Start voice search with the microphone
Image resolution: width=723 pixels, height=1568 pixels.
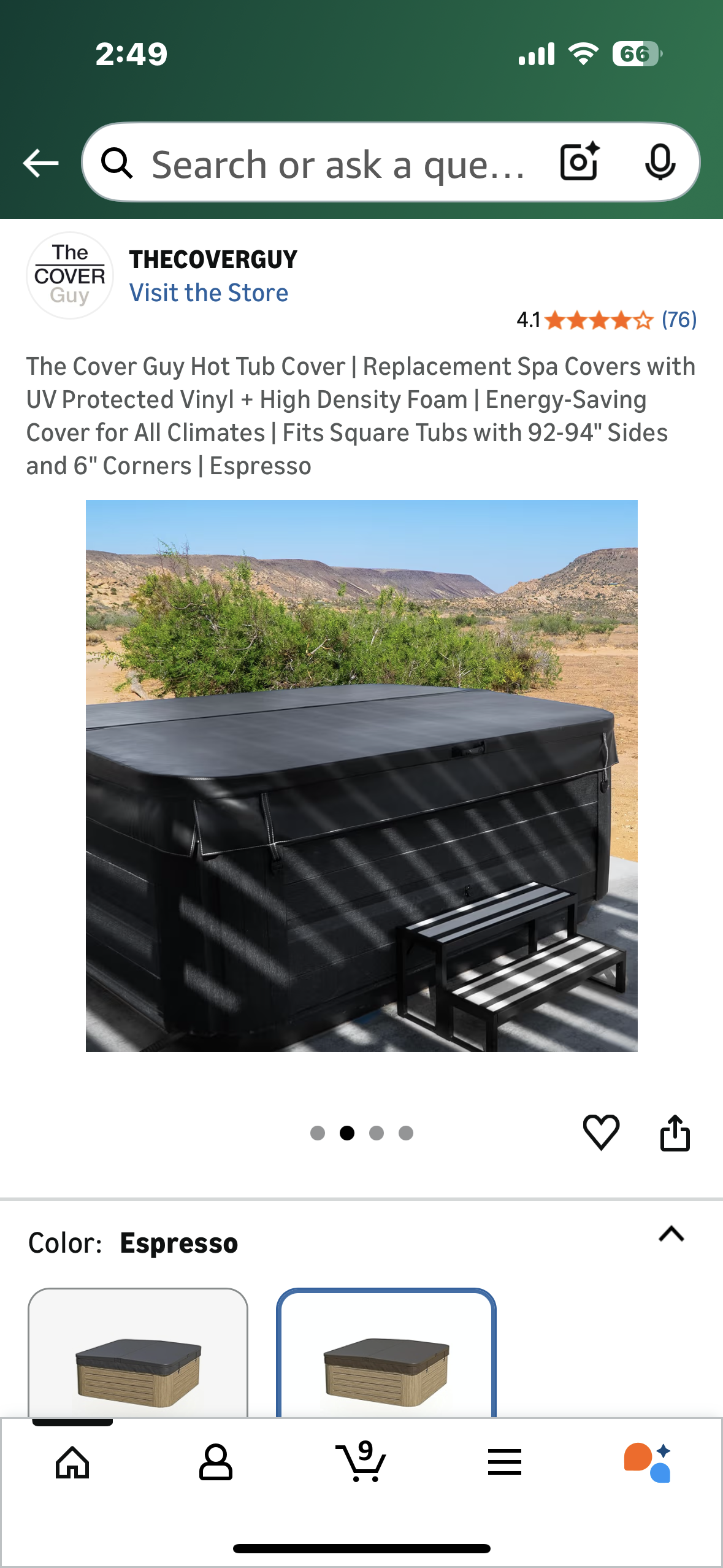[660, 163]
